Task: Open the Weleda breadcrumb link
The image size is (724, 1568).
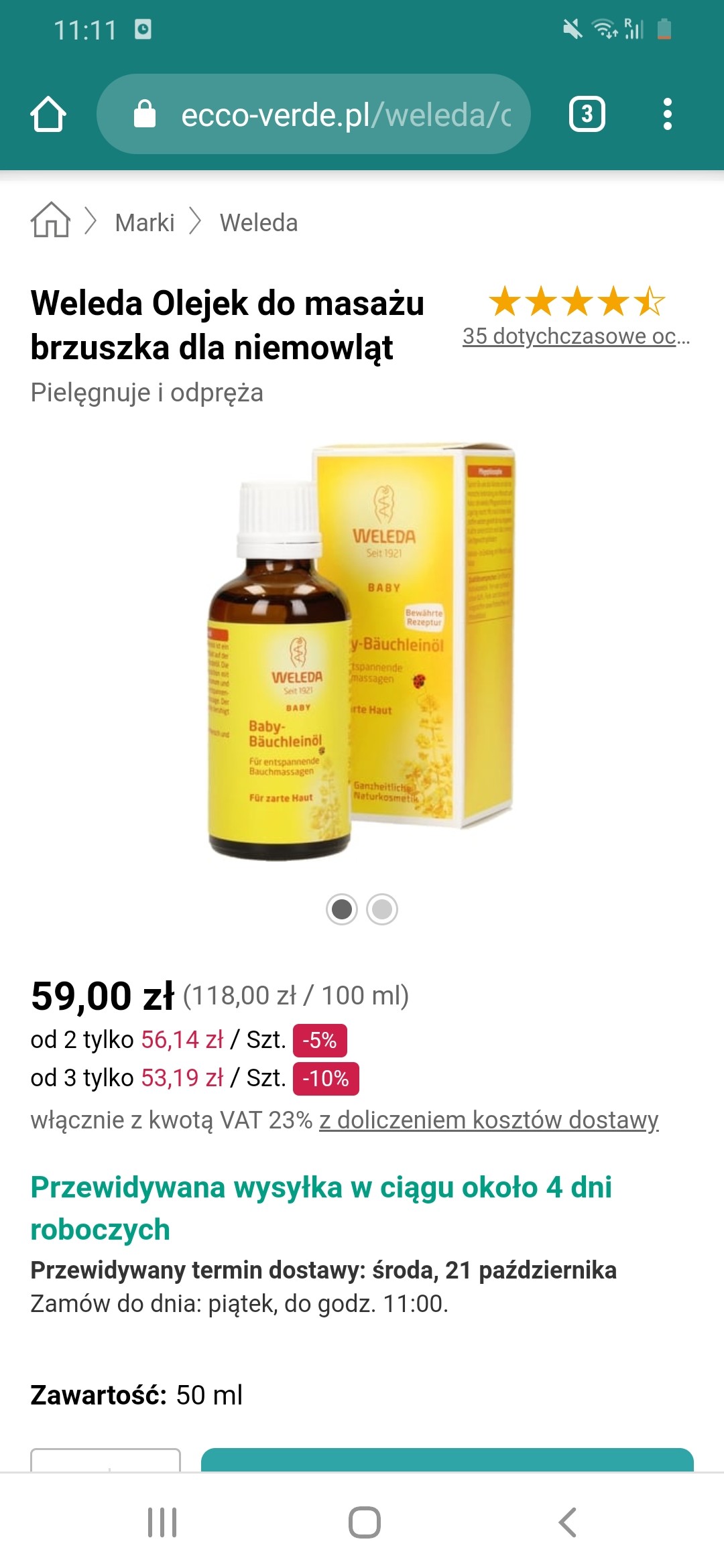Action: click(x=259, y=222)
